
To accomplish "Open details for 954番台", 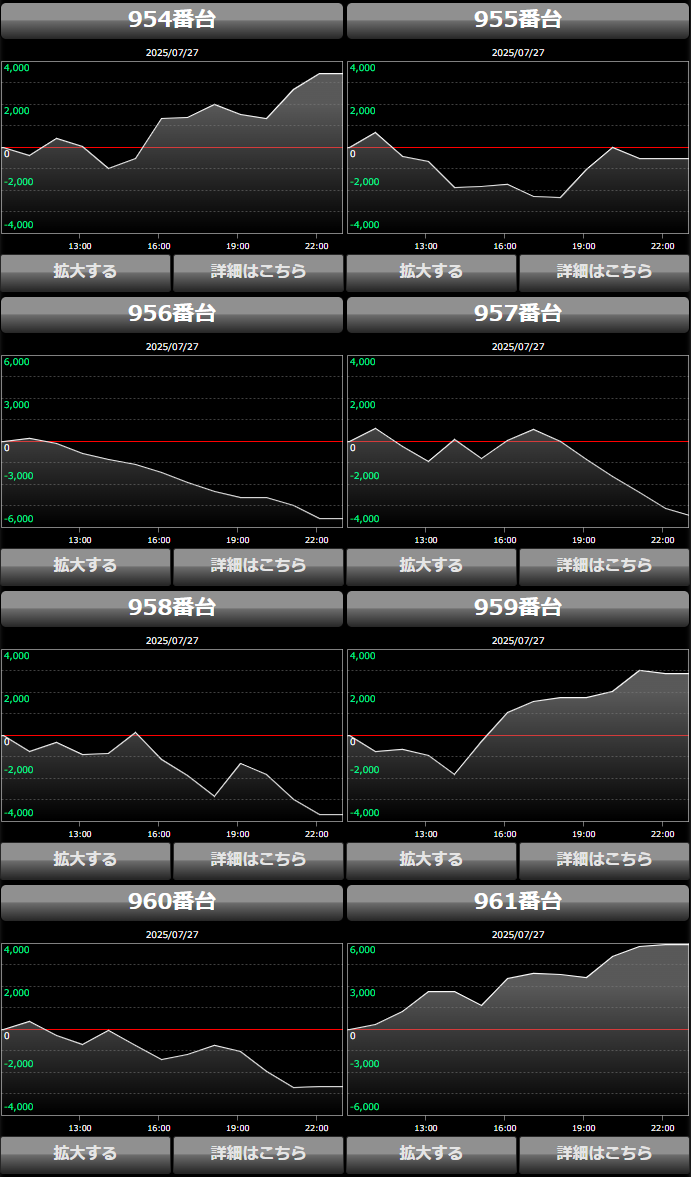I will click(x=258, y=271).
